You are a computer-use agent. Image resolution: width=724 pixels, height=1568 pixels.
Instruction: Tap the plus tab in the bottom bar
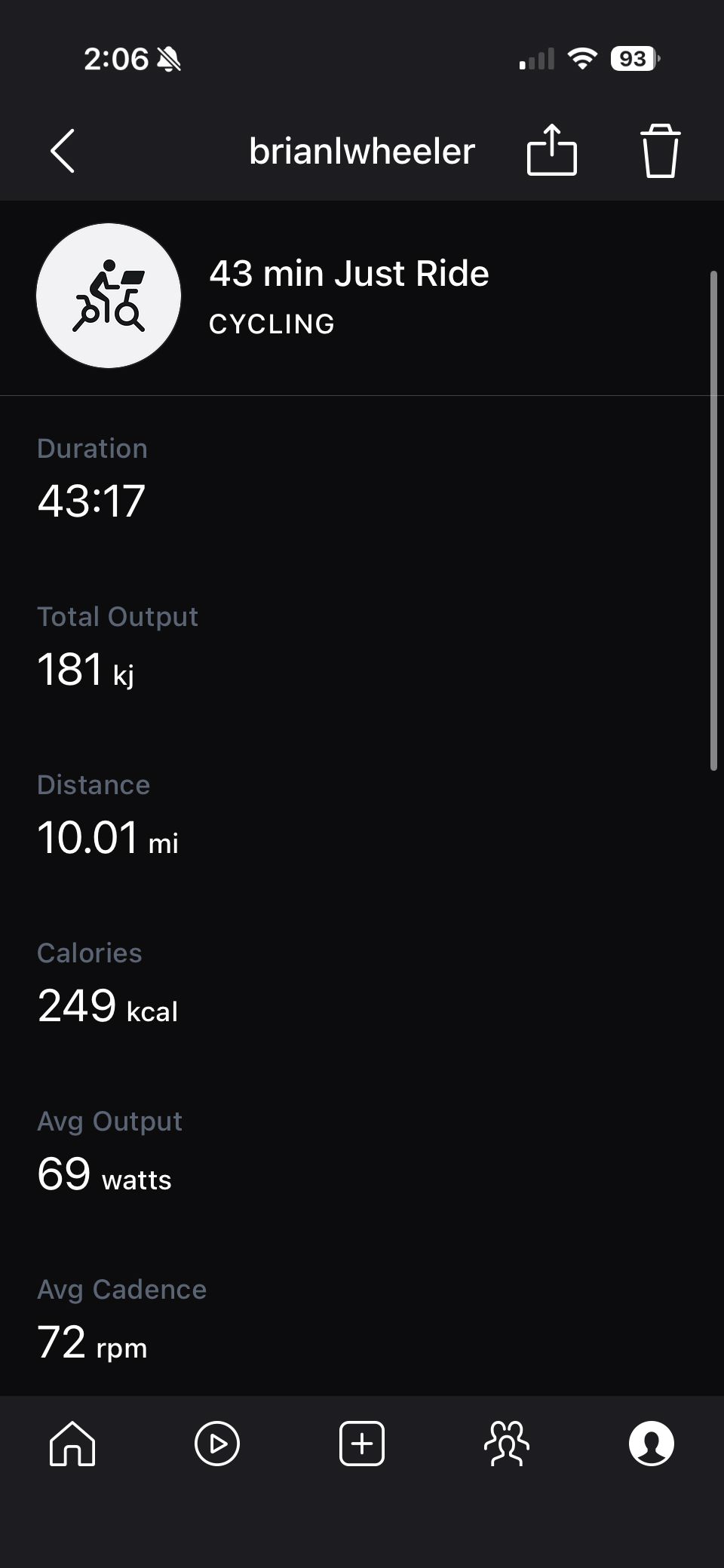point(362,1444)
